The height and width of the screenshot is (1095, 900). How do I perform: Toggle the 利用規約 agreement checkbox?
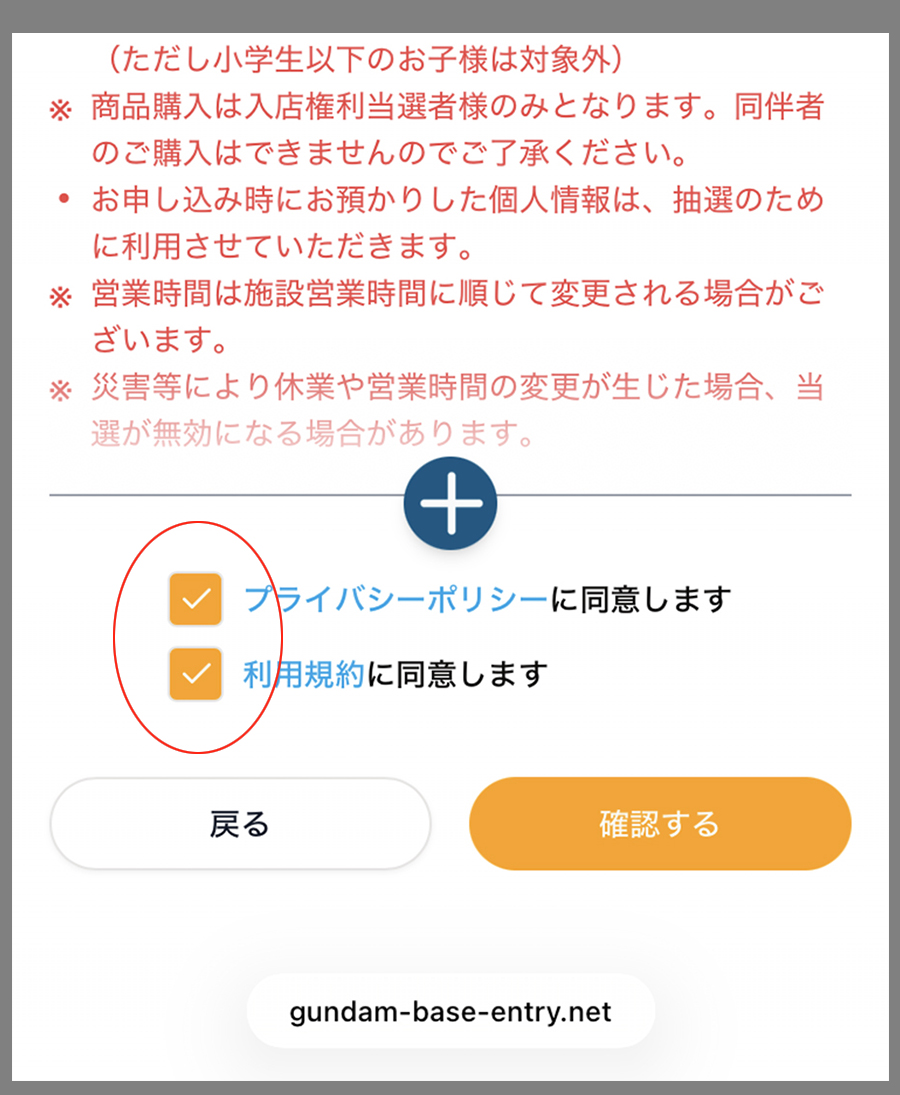[196, 673]
